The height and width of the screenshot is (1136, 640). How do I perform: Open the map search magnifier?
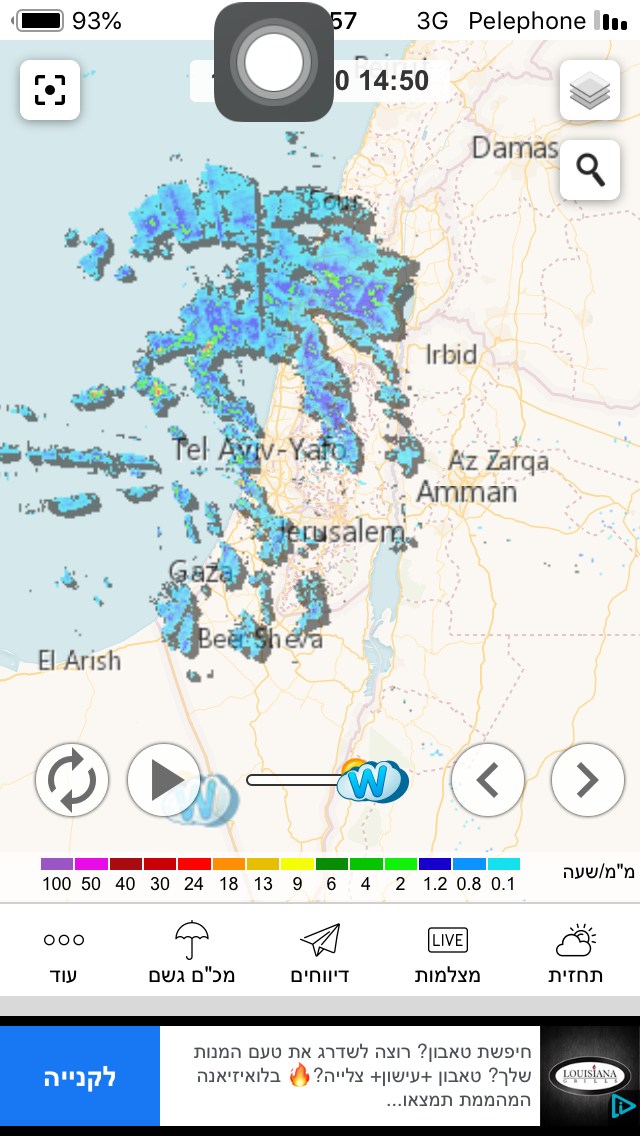(590, 170)
